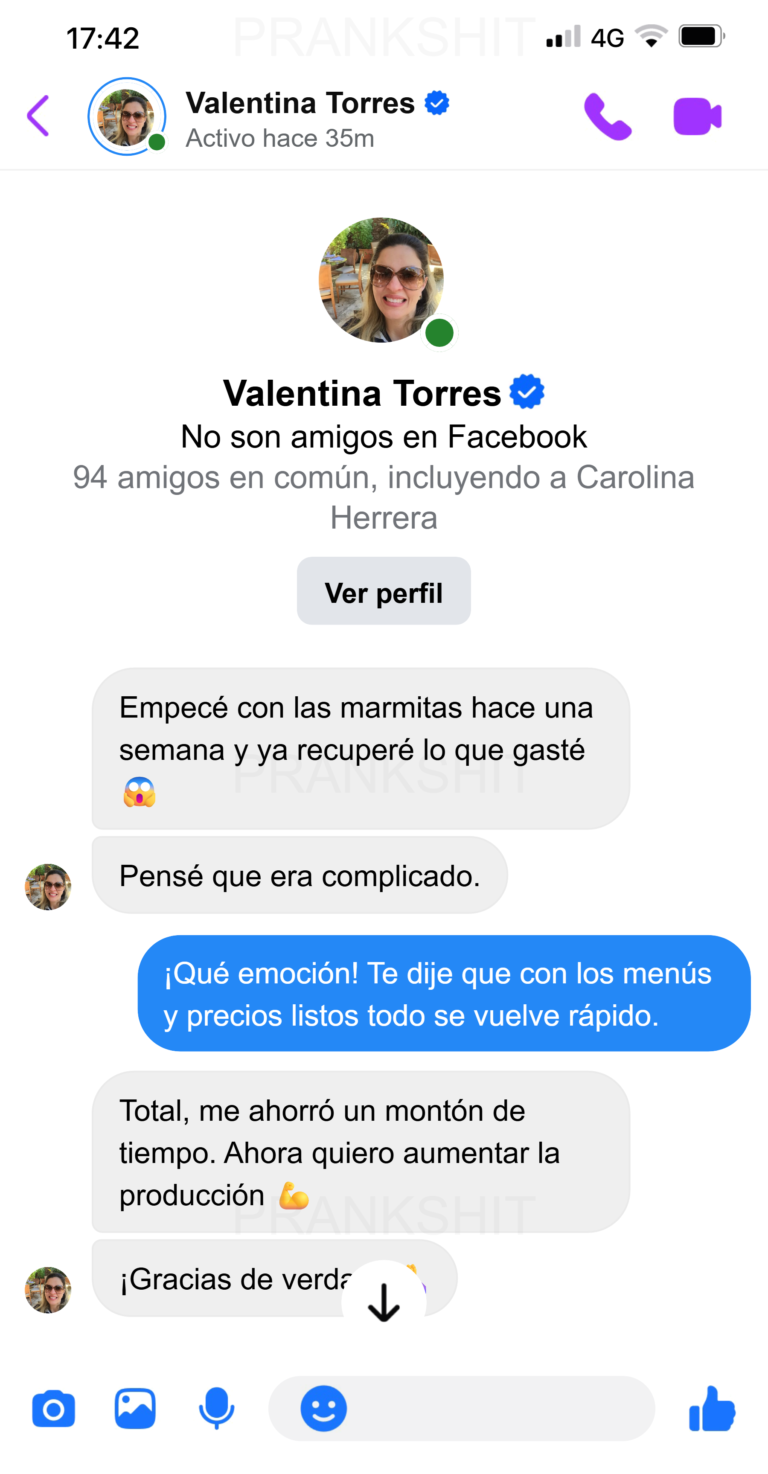Send a thumbs-up like
Viewport: 768px width, 1474px height.
[712, 1409]
